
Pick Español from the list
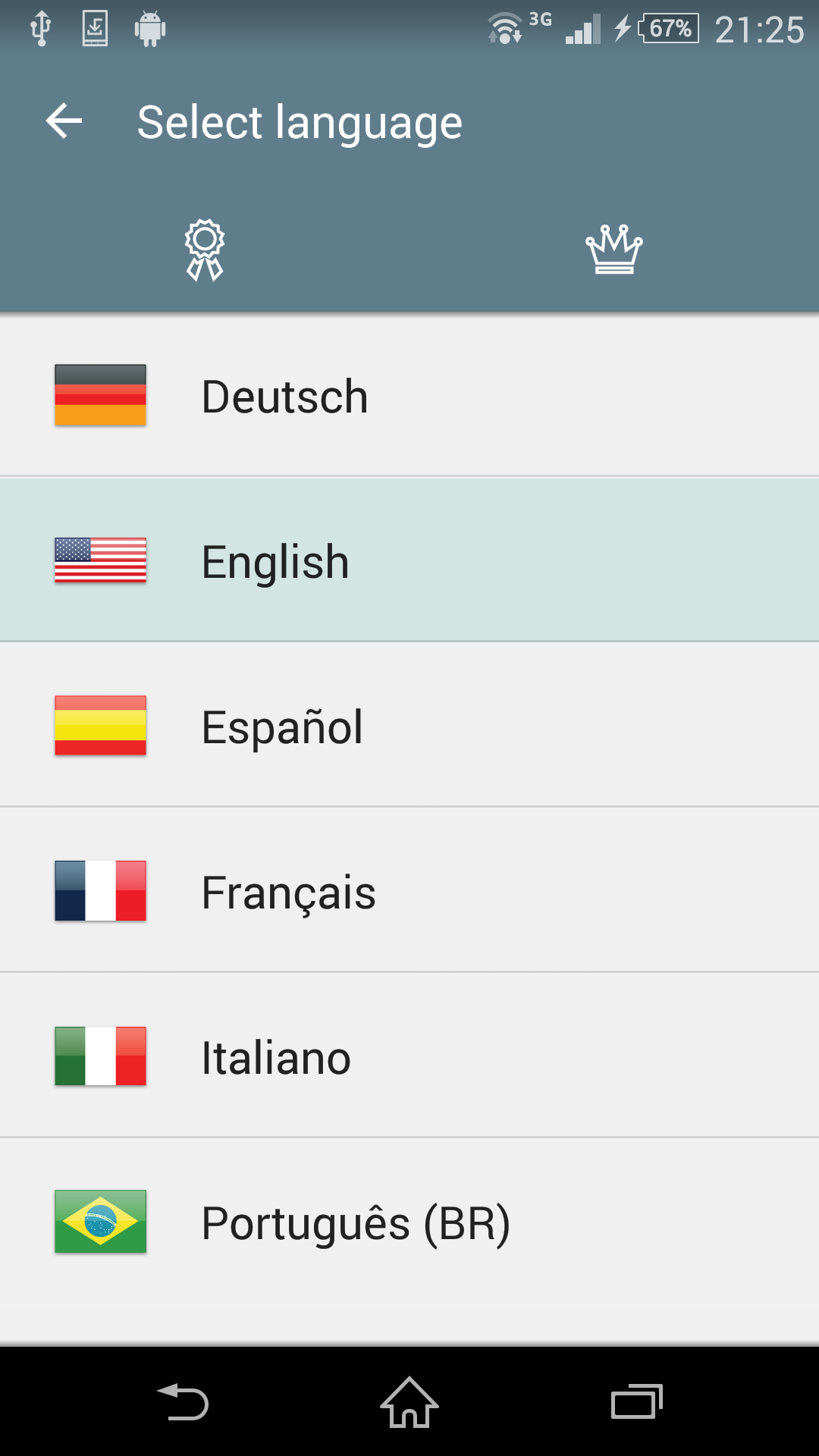click(409, 726)
